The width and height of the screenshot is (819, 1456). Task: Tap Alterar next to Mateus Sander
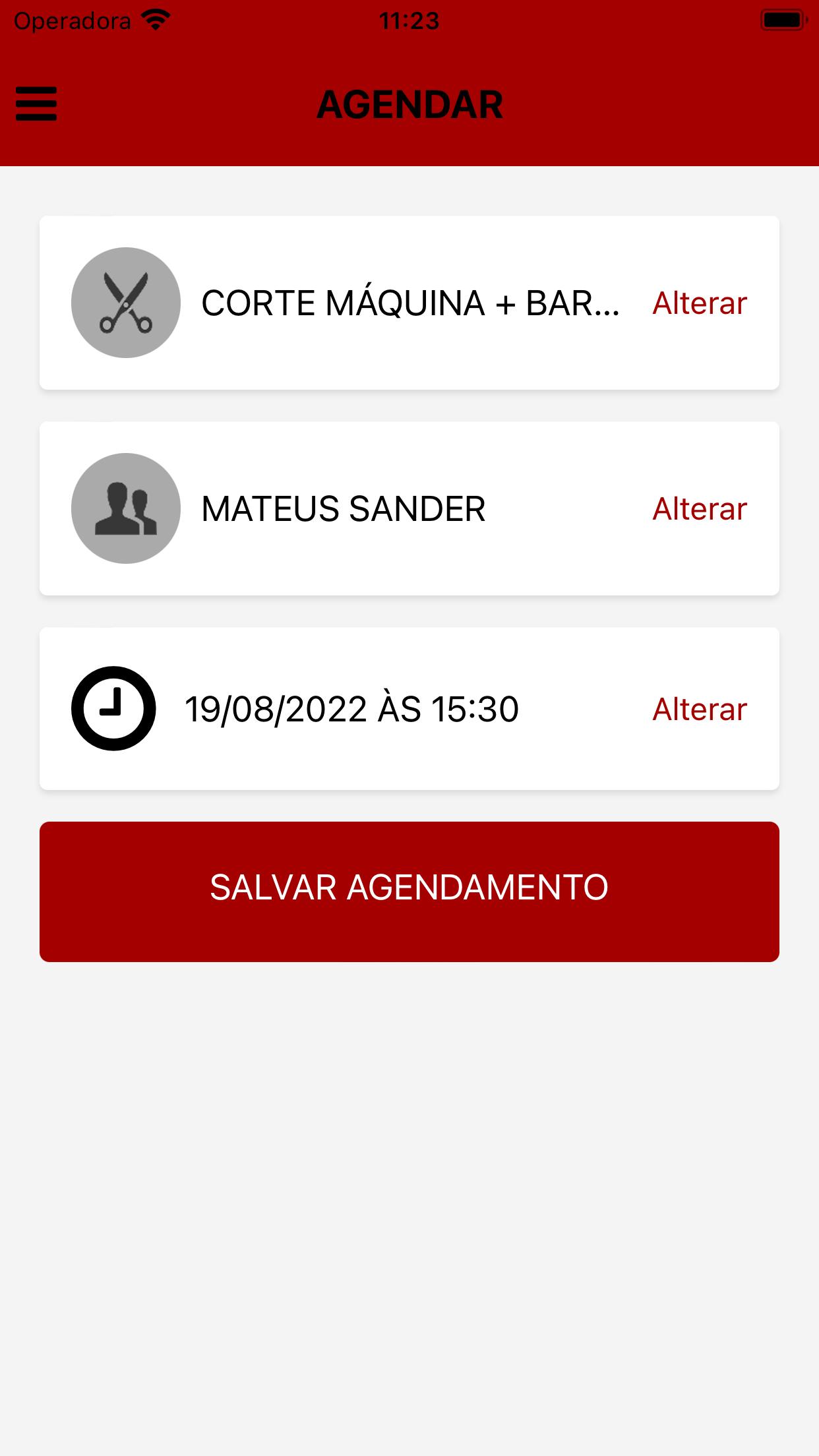point(700,509)
